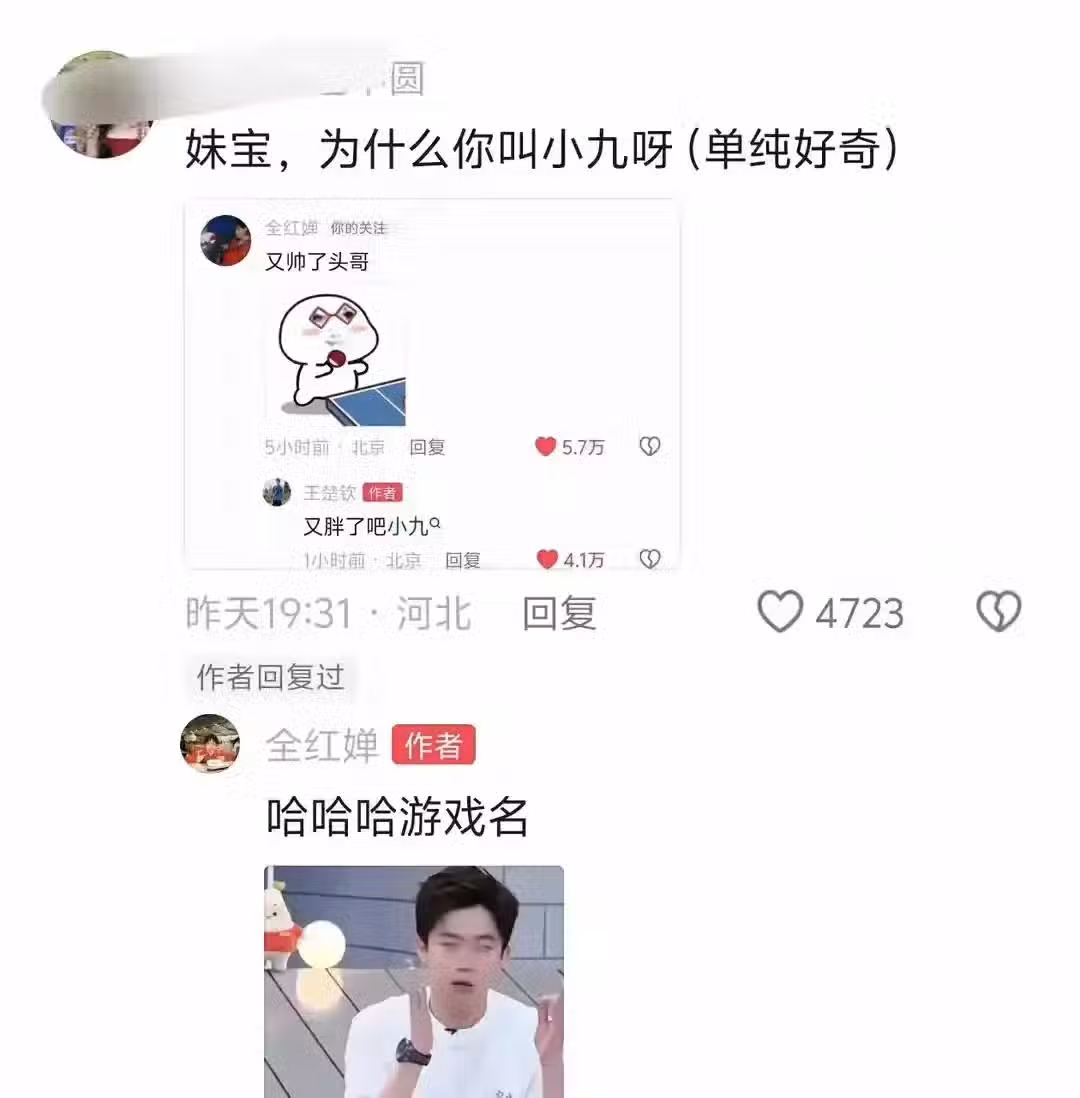Open 全红婵's profile via her username
This screenshot has height=1098, width=1080.
click(322, 746)
